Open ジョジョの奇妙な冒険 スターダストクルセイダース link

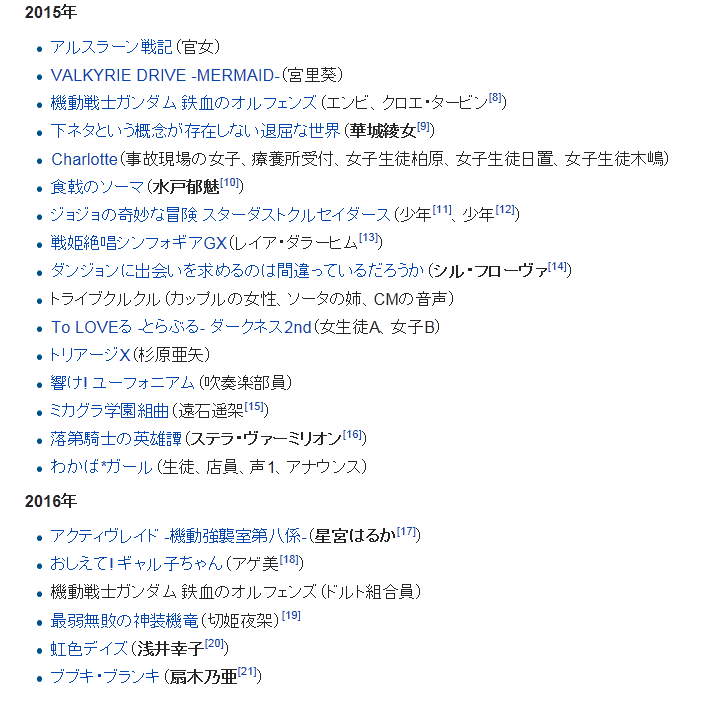tap(220, 215)
